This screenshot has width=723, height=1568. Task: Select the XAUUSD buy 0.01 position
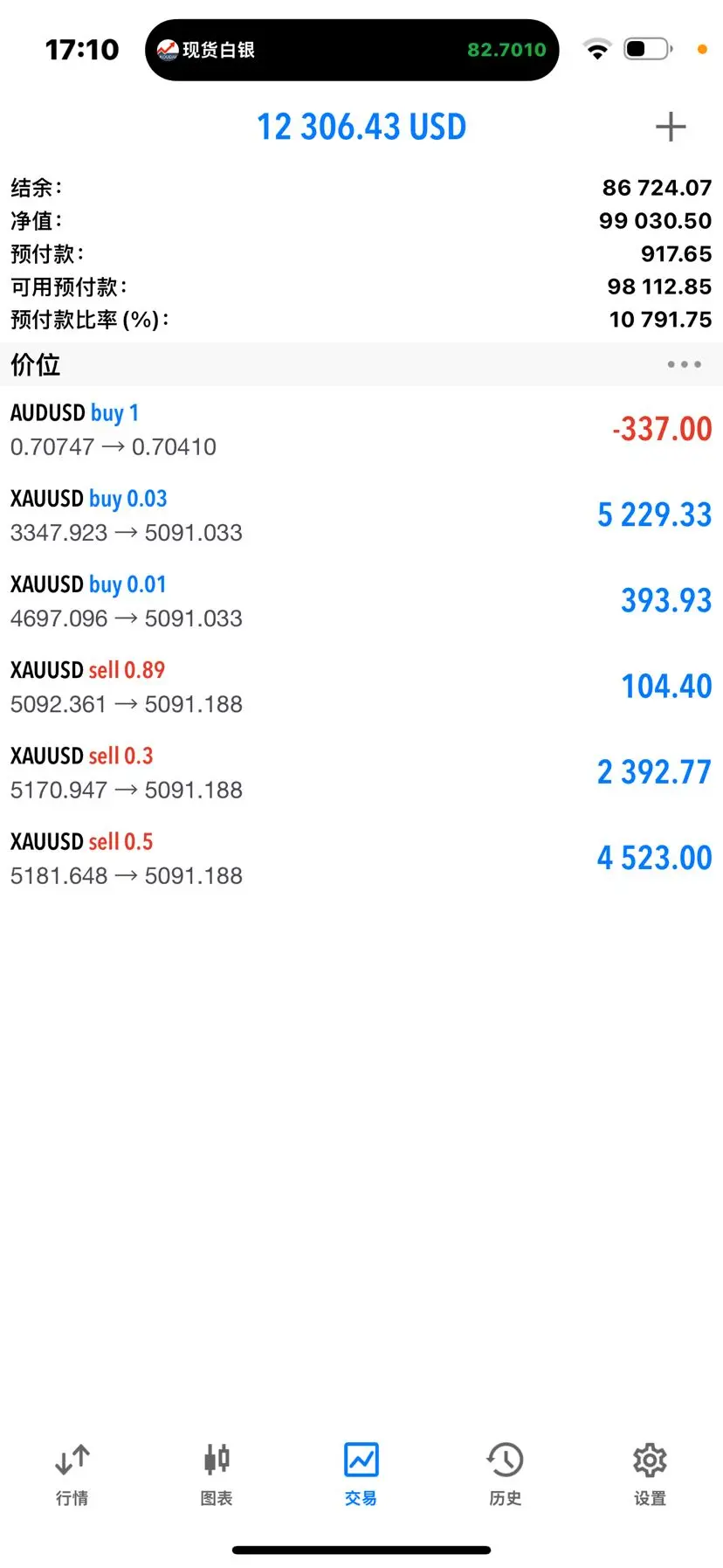pos(361,600)
